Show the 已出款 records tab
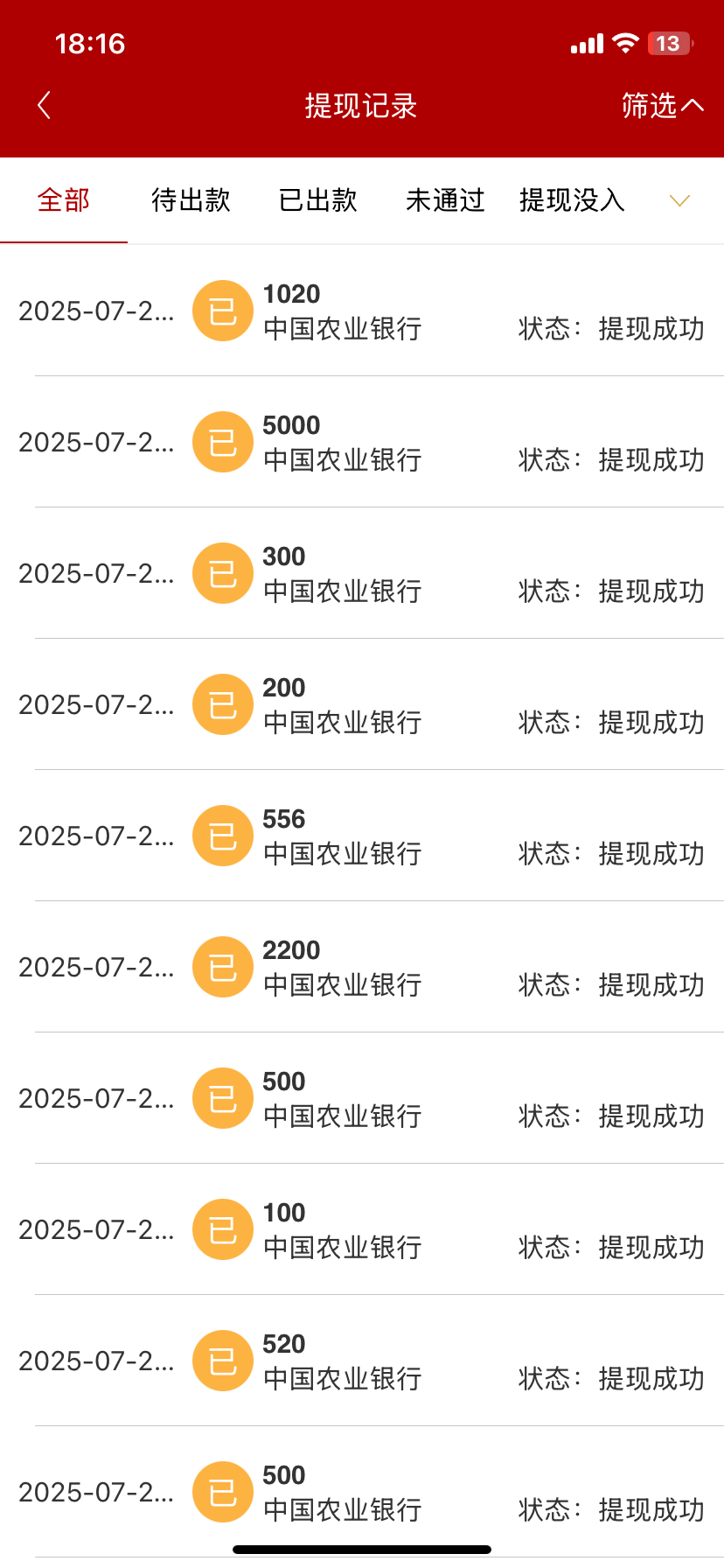Viewport: 724px width, 1568px height. [317, 200]
